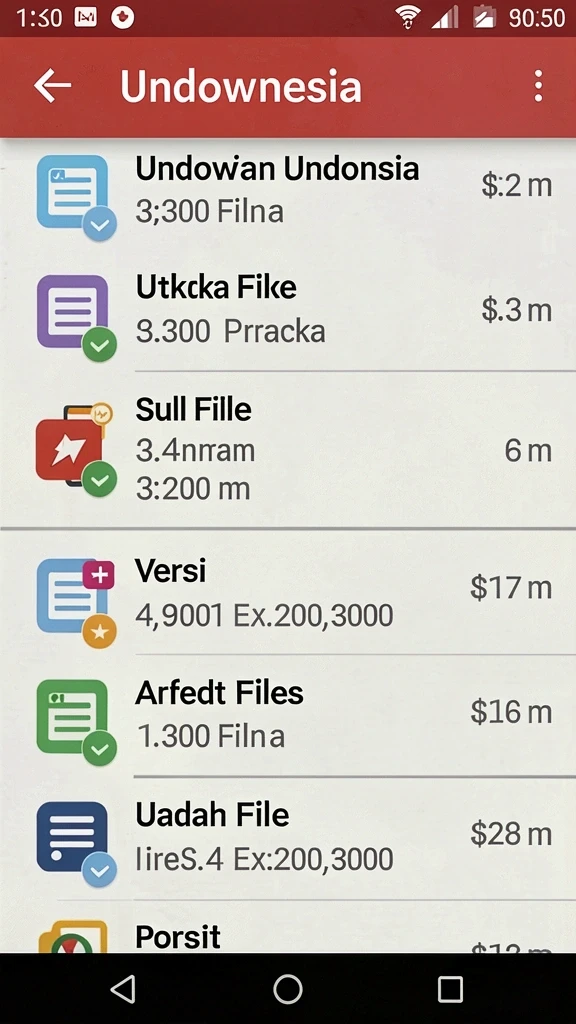The width and height of the screenshot is (576, 1024).
Task: Open the Porsit entry
Action: 288,927
